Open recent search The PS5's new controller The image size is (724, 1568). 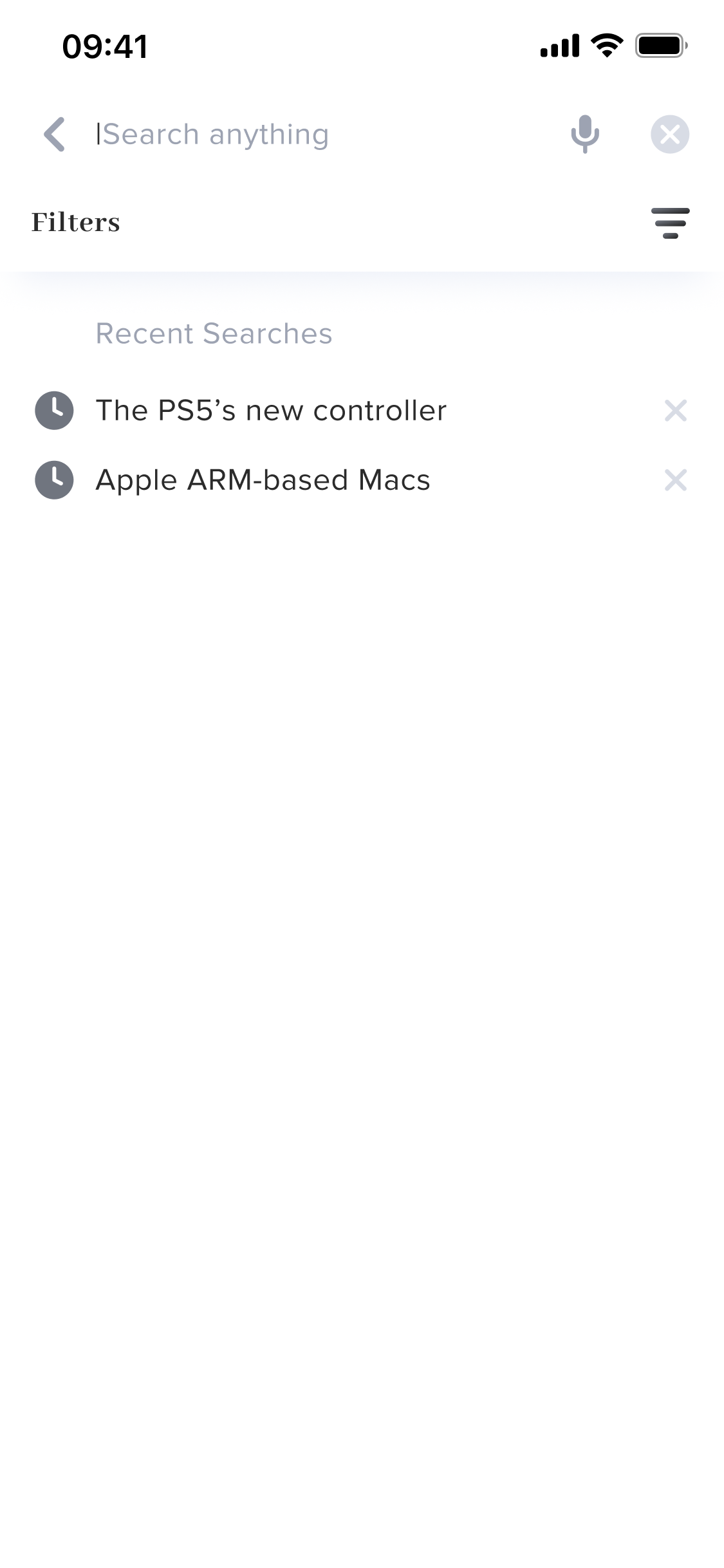pos(271,411)
